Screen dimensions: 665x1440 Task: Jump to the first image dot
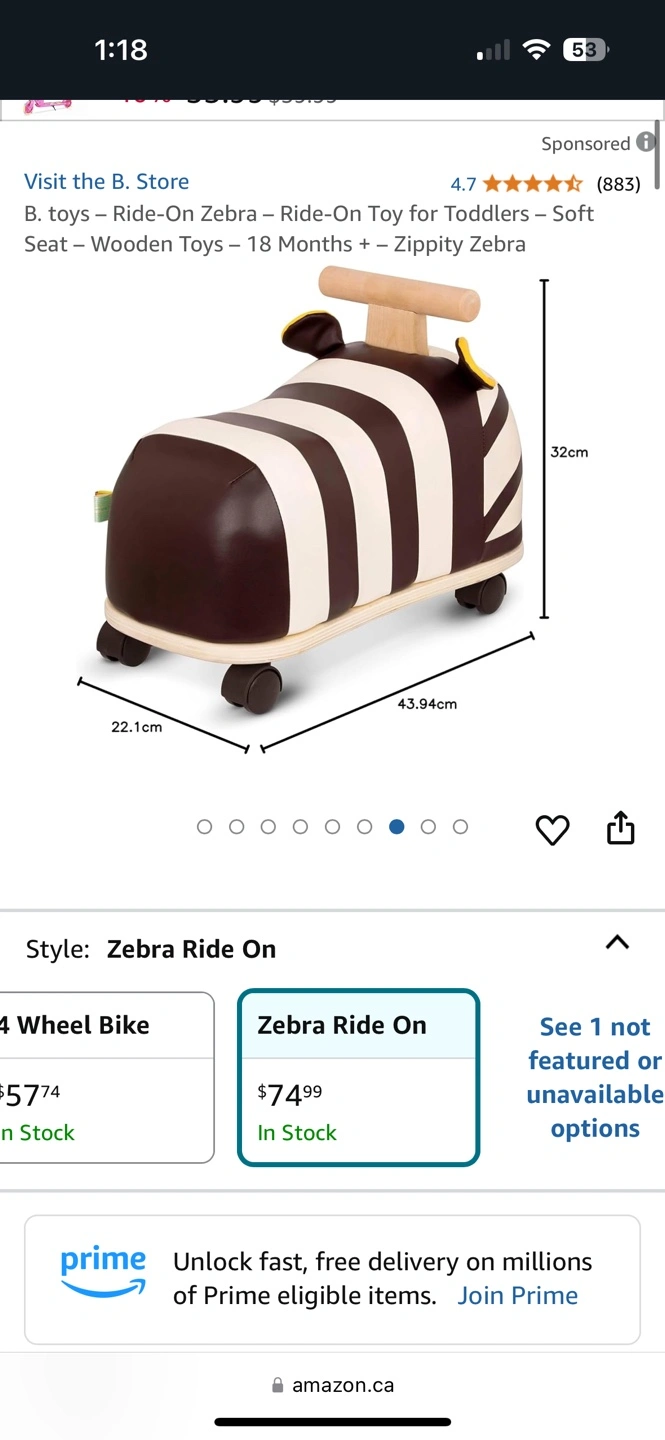(x=205, y=827)
